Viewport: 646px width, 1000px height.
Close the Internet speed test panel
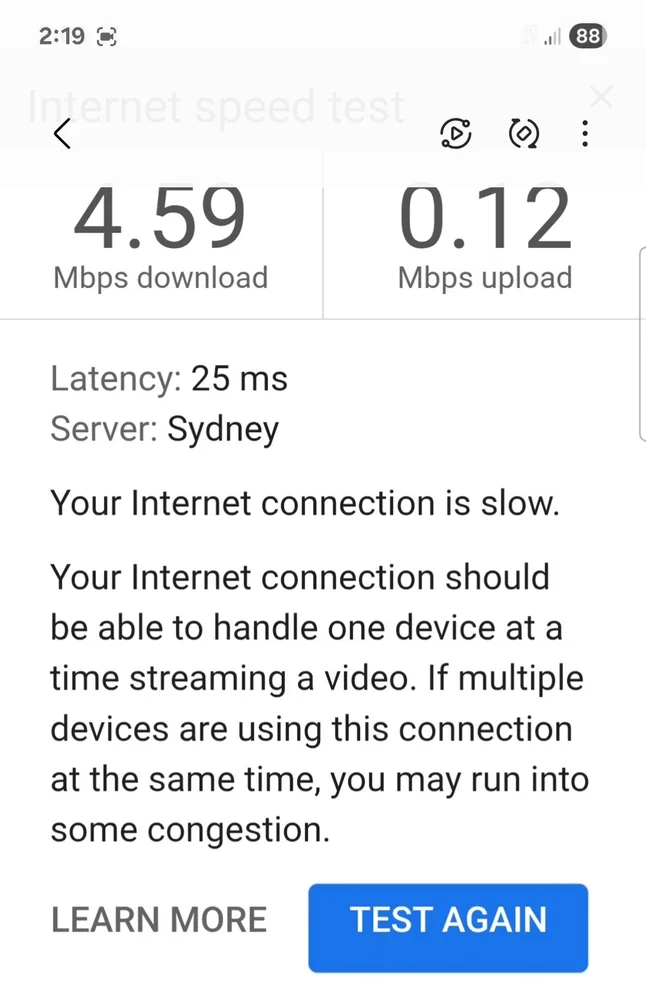pyautogui.click(x=600, y=97)
